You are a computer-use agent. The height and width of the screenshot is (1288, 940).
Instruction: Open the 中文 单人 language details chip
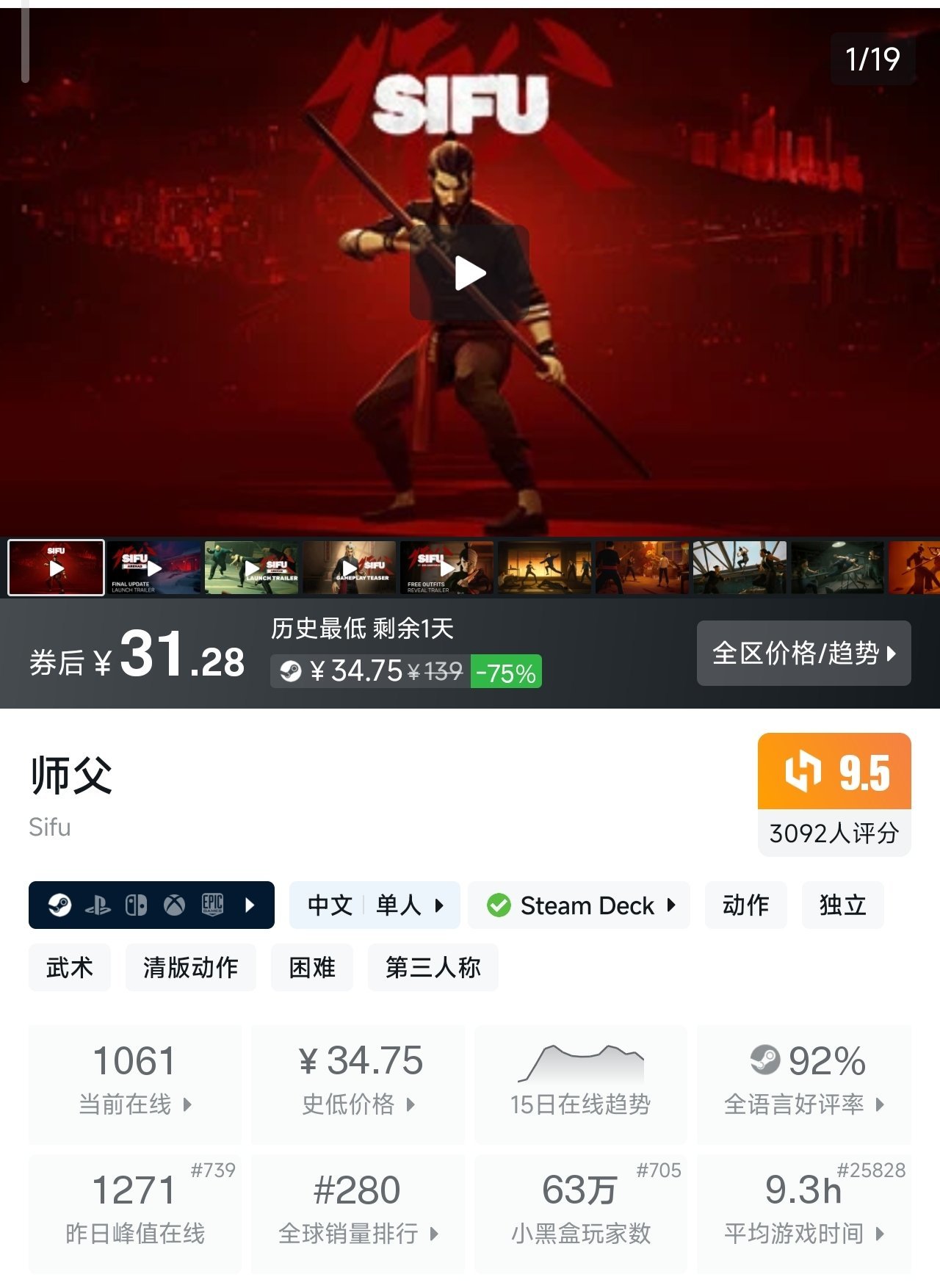tap(375, 905)
